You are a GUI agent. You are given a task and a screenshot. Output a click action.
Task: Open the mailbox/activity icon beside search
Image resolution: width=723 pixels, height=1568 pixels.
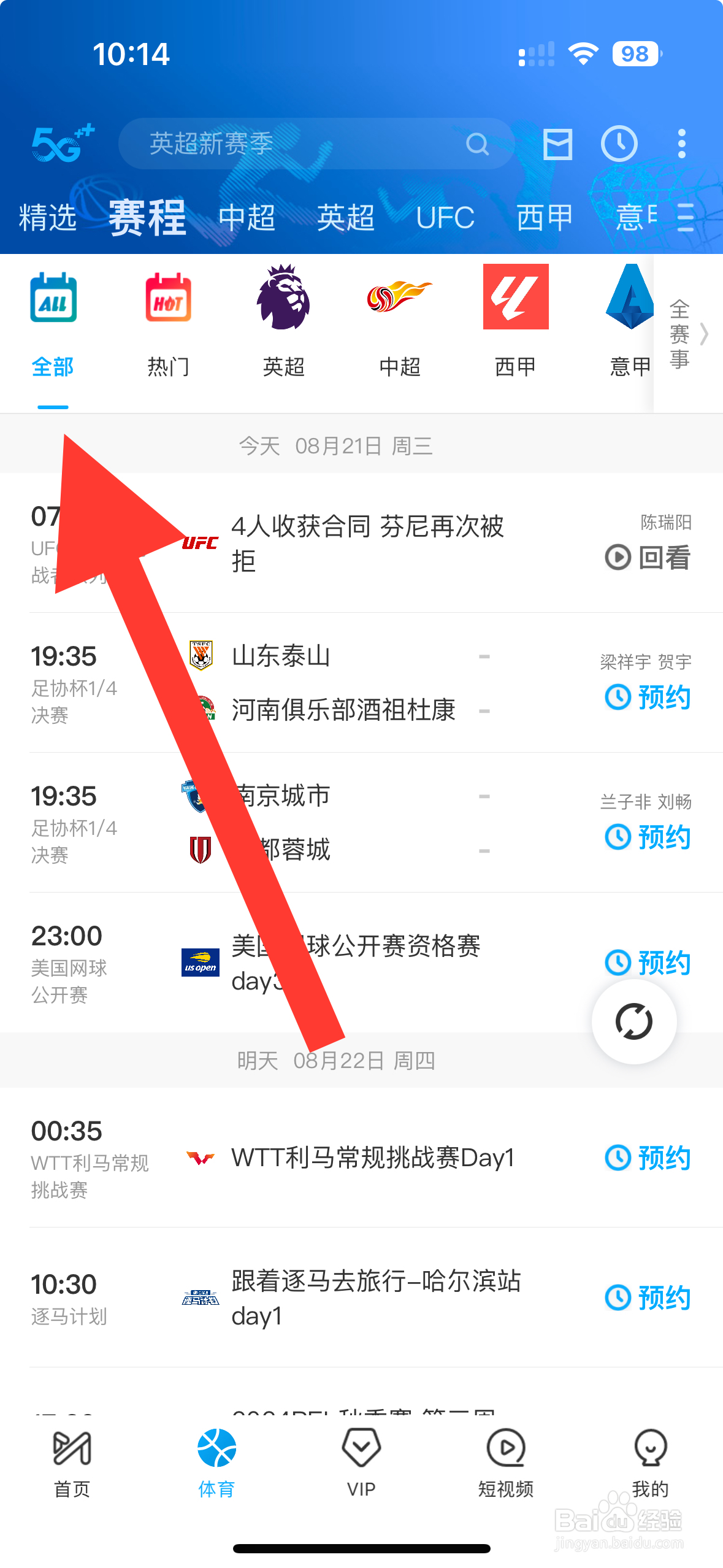(558, 144)
